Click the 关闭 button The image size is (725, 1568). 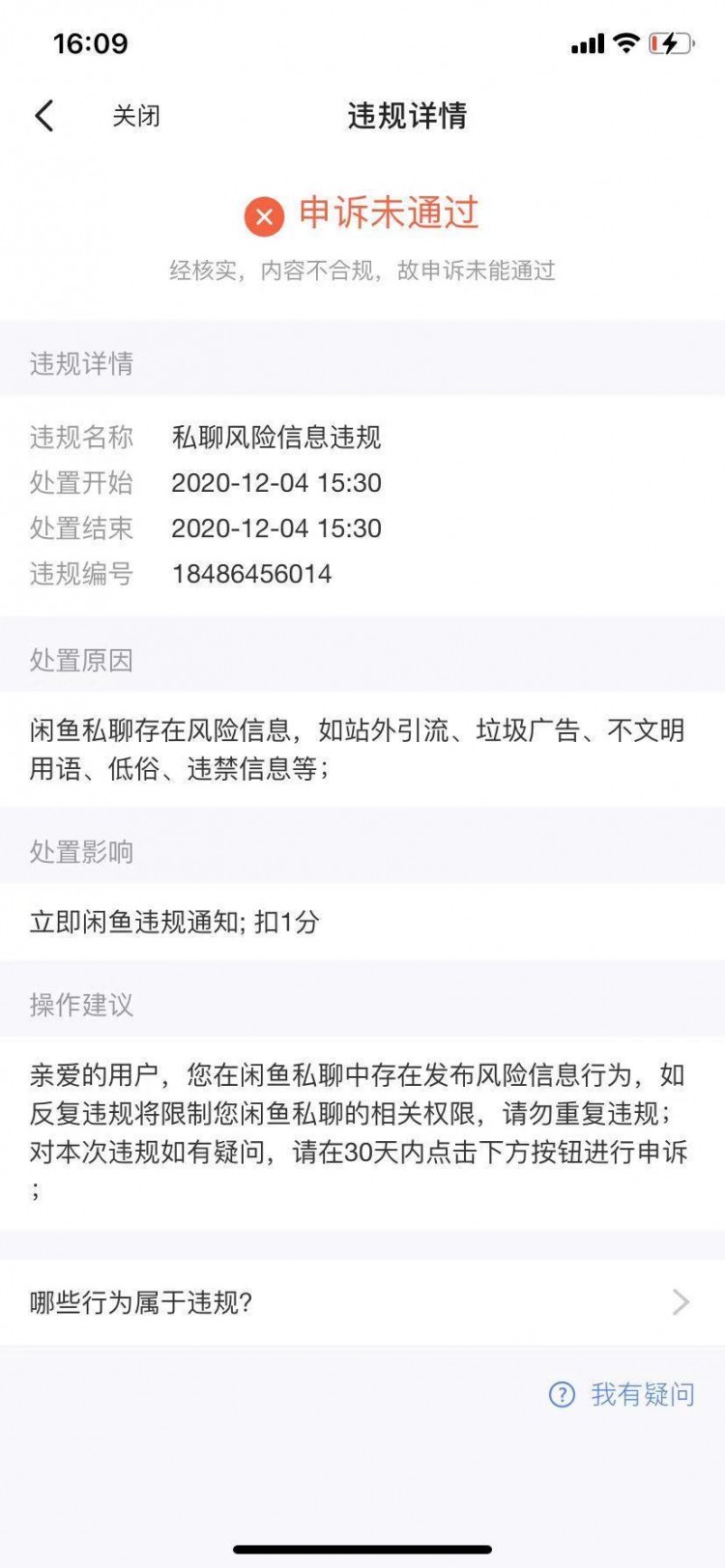135,115
